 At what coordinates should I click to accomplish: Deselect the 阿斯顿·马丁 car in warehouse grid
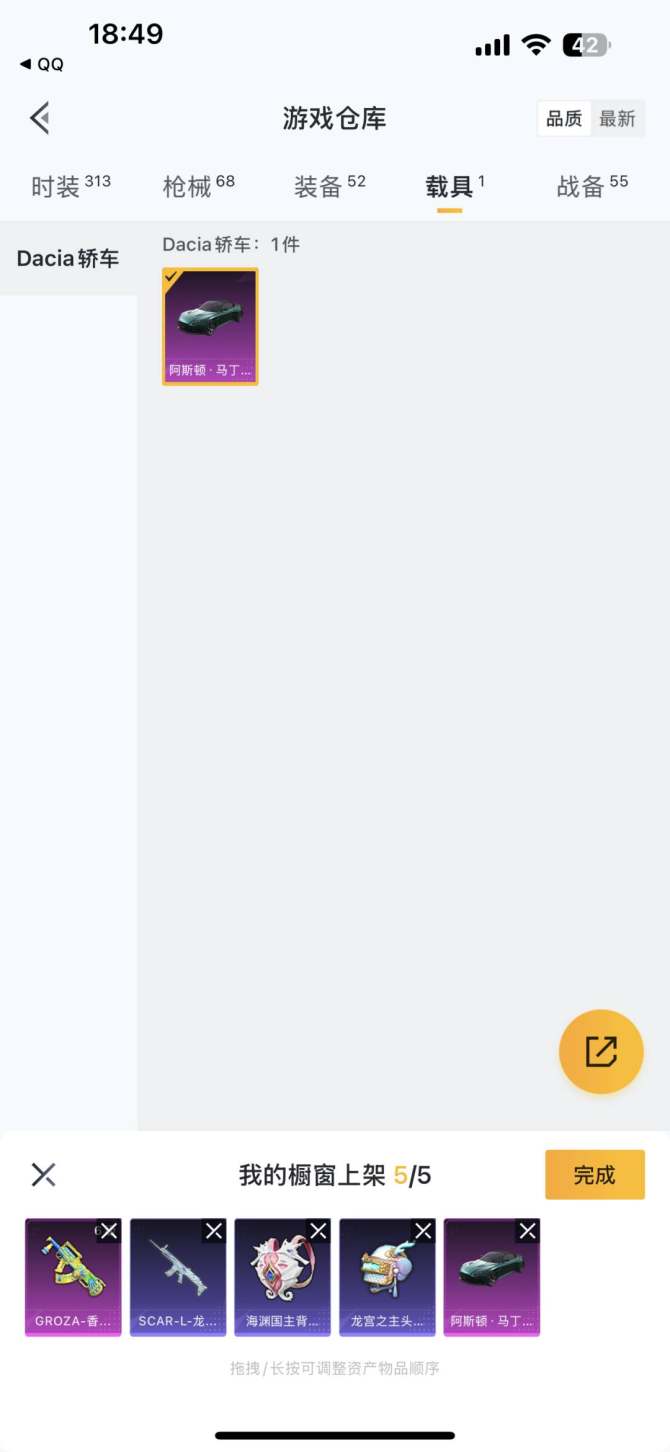(210, 326)
